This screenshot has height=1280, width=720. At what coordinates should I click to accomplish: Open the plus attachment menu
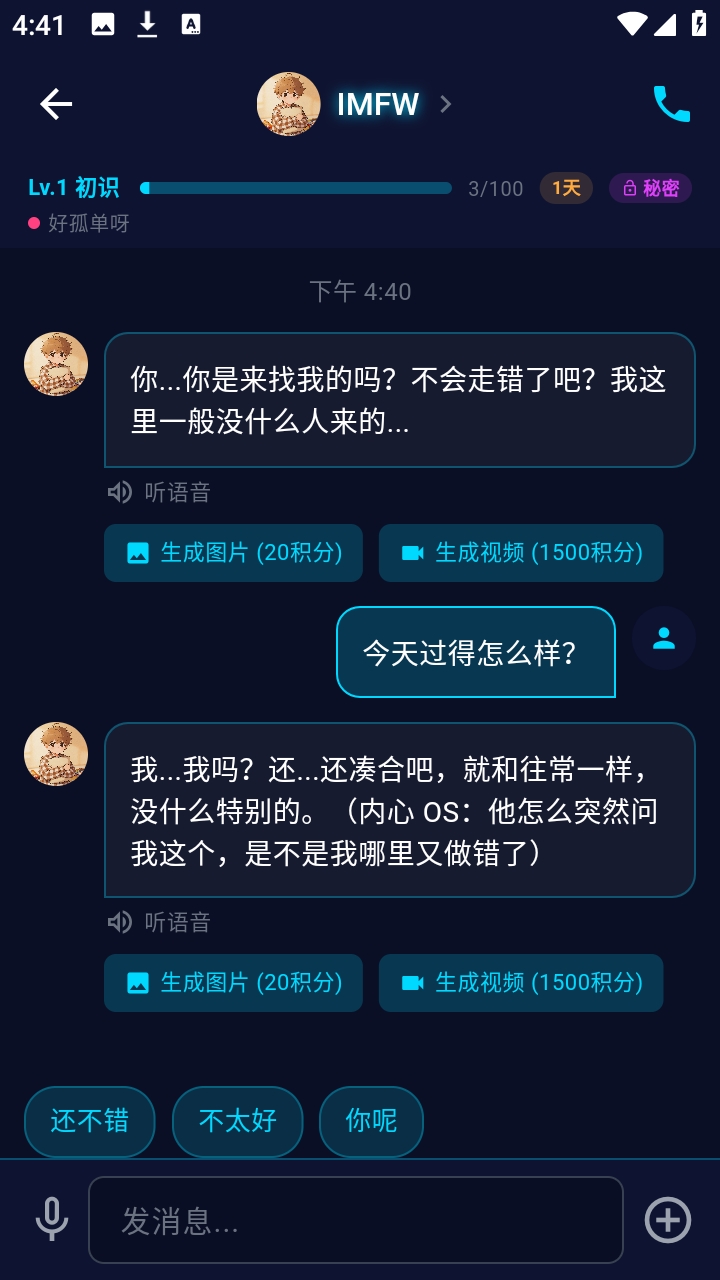click(x=667, y=1220)
